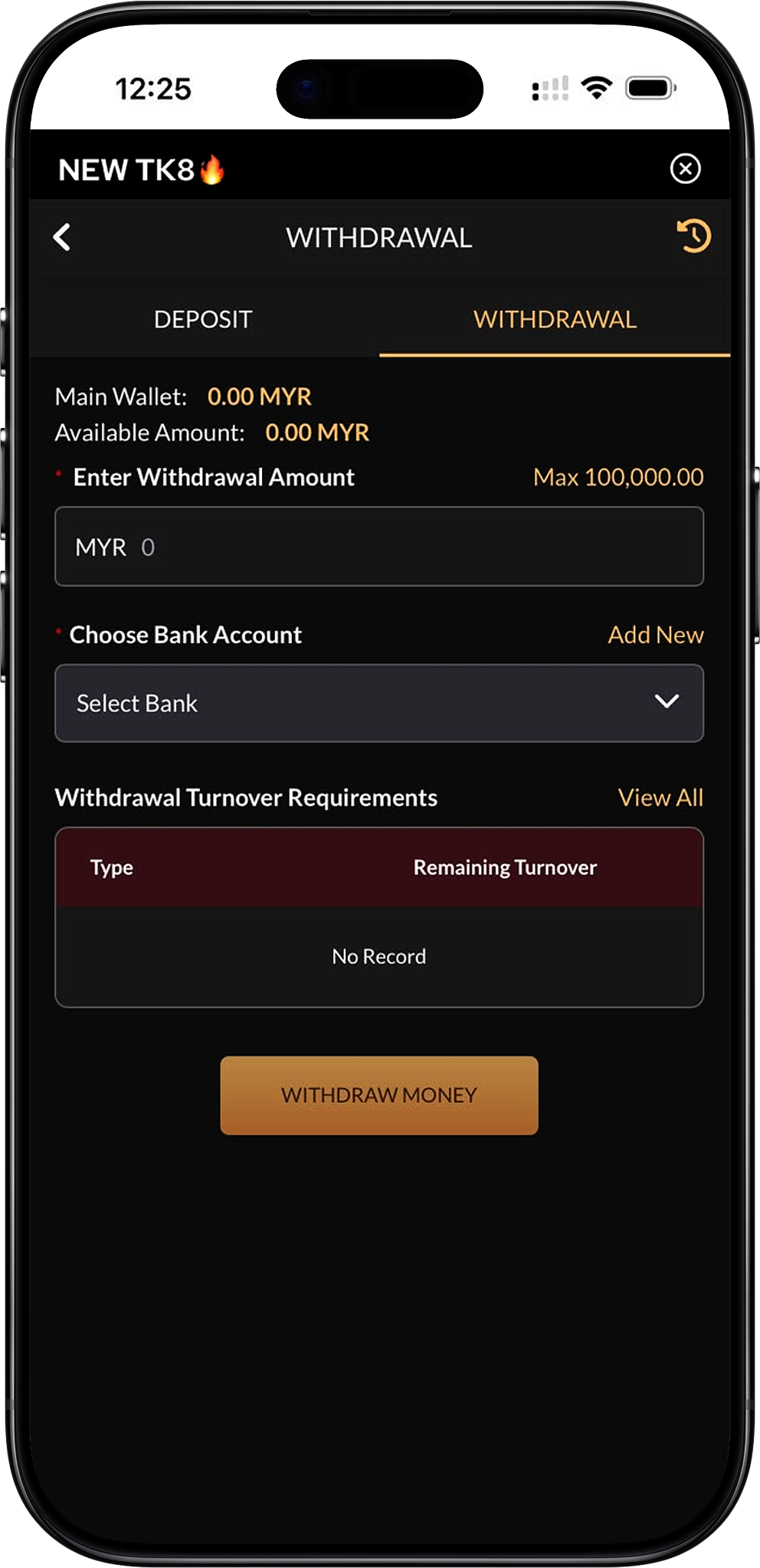Close the NEW TK8 window
The width and height of the screenshot is (760, 1568).
[685, 168]
